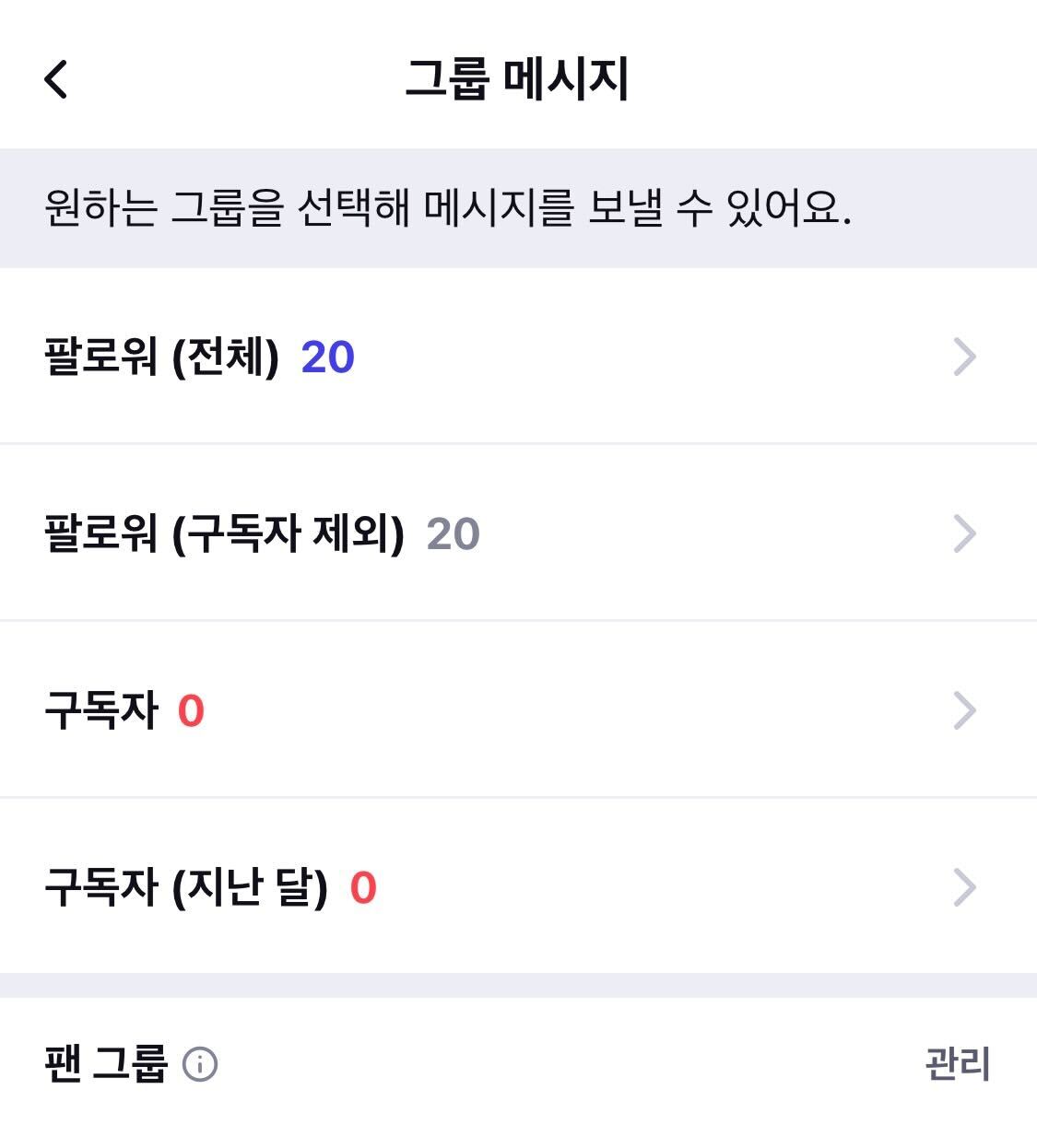The image size is (1037, 1148).
Task: Select 팔로워 (구독자 제외) group
Action: pyautogui.click(x=518, y=533)
